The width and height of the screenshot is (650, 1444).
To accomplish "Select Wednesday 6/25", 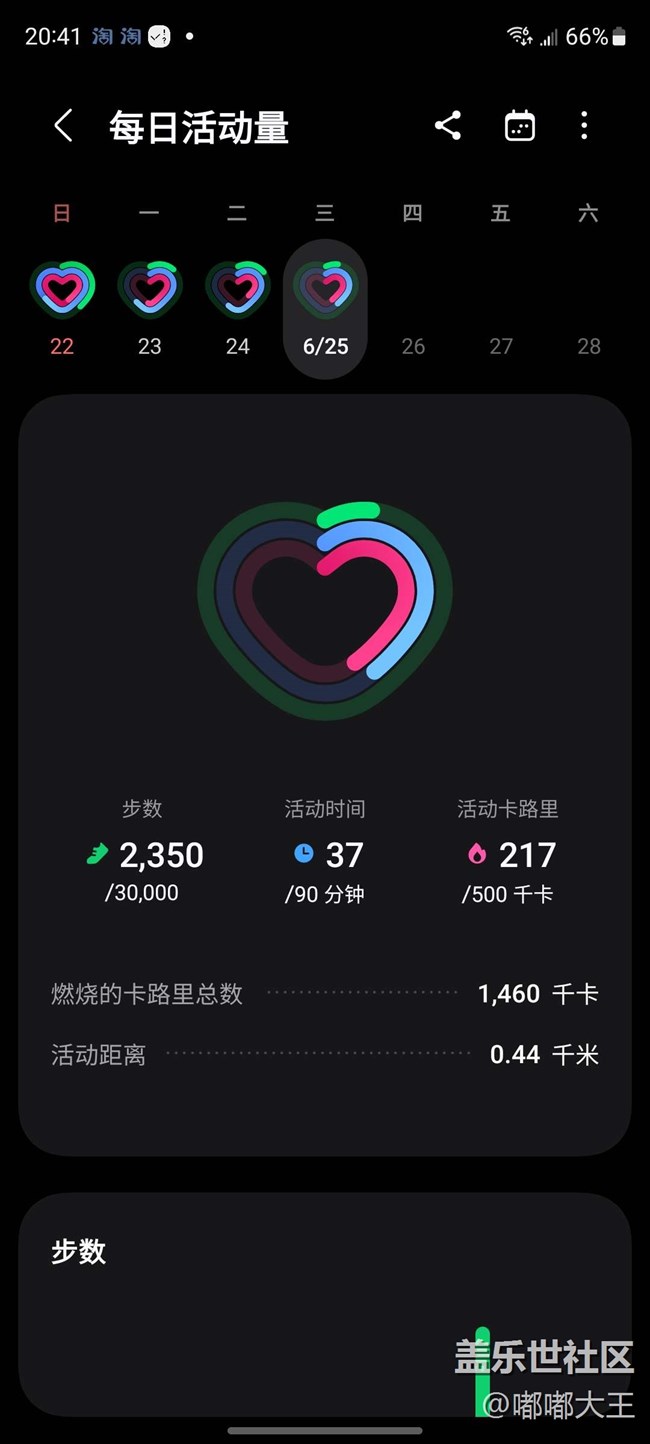I will (x=325, y=309).
